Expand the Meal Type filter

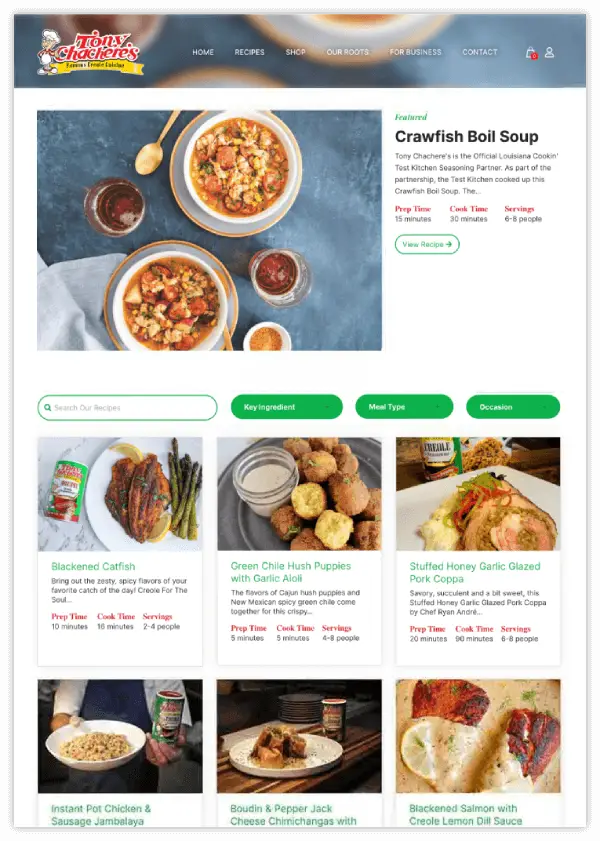click(x=403, y=407)
